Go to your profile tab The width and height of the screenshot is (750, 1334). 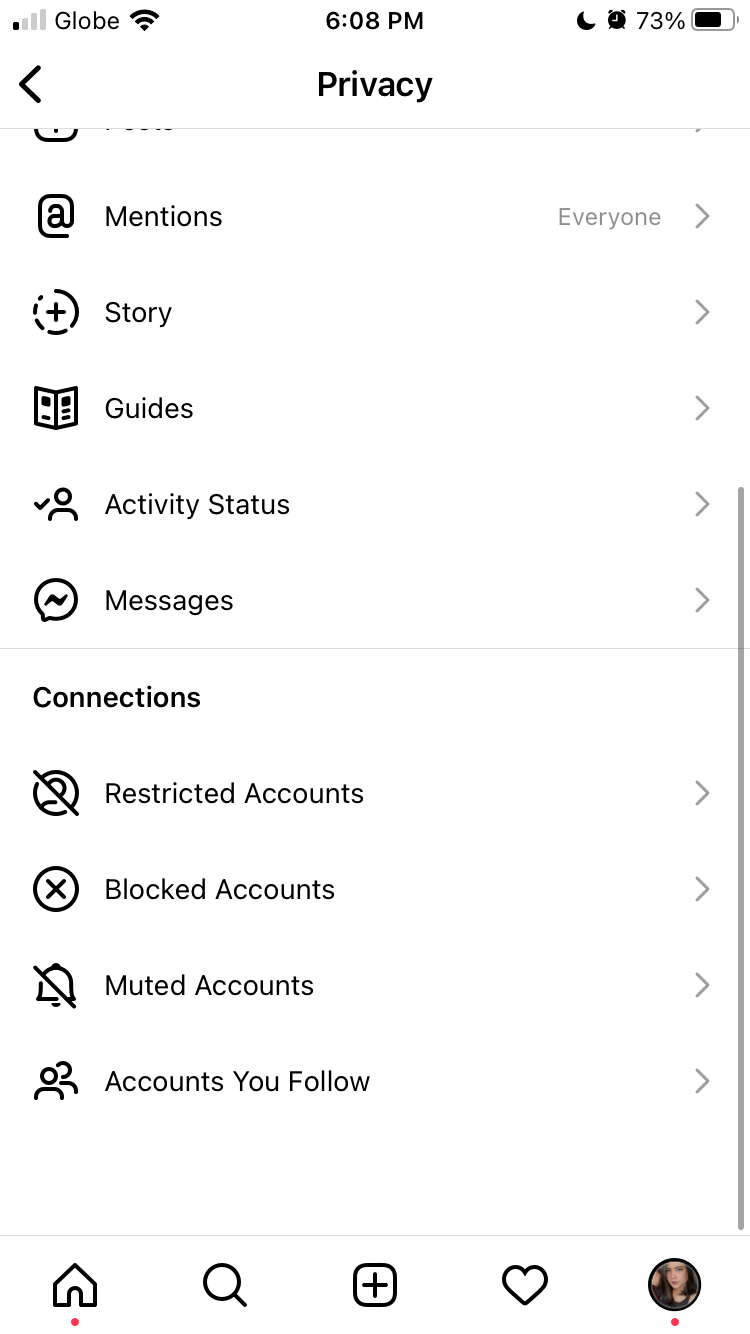click(675, 1285)
